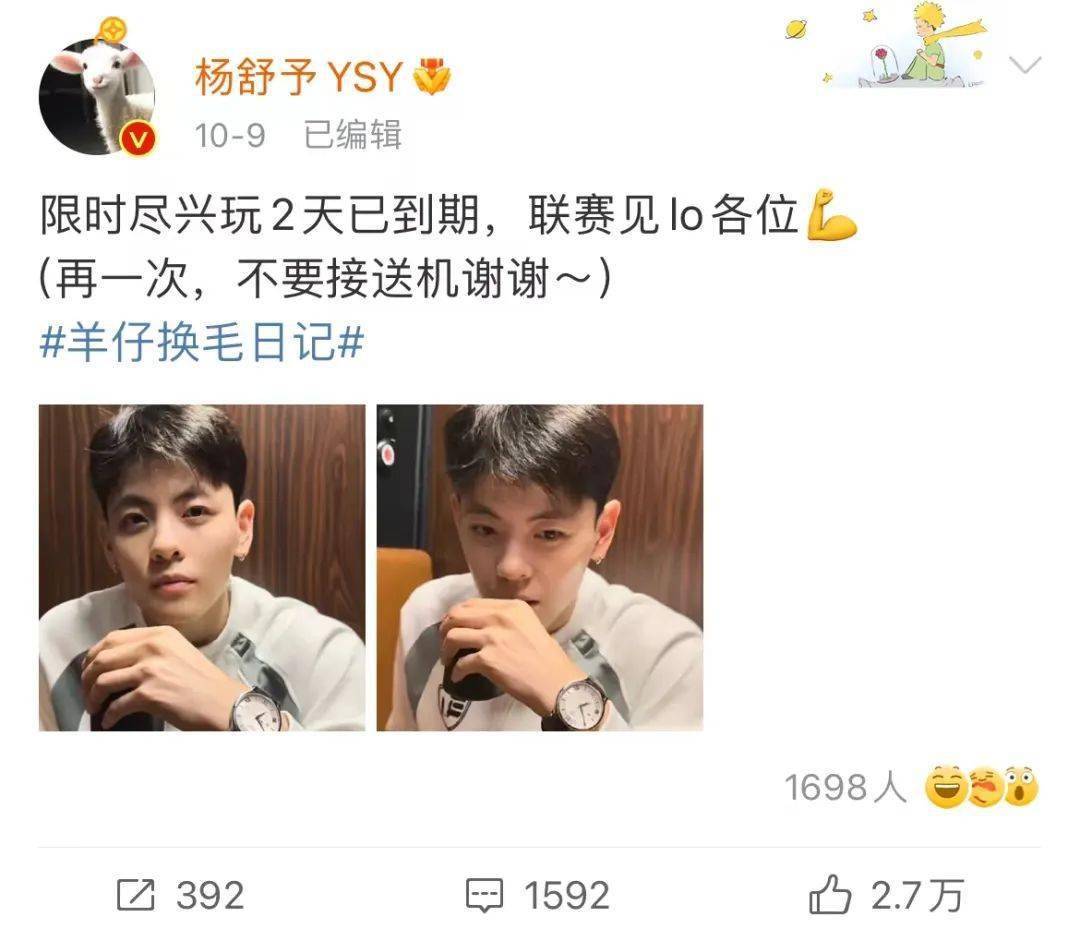Repost this post with 392 shares
Screen dimensions: 1080x941
[x=180, y=895]
